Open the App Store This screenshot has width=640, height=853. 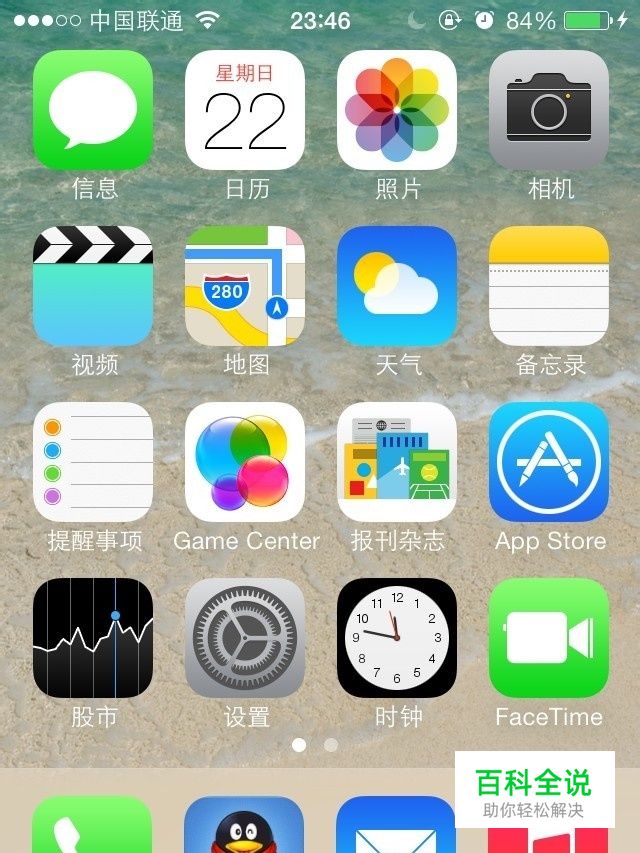point(549,462)
